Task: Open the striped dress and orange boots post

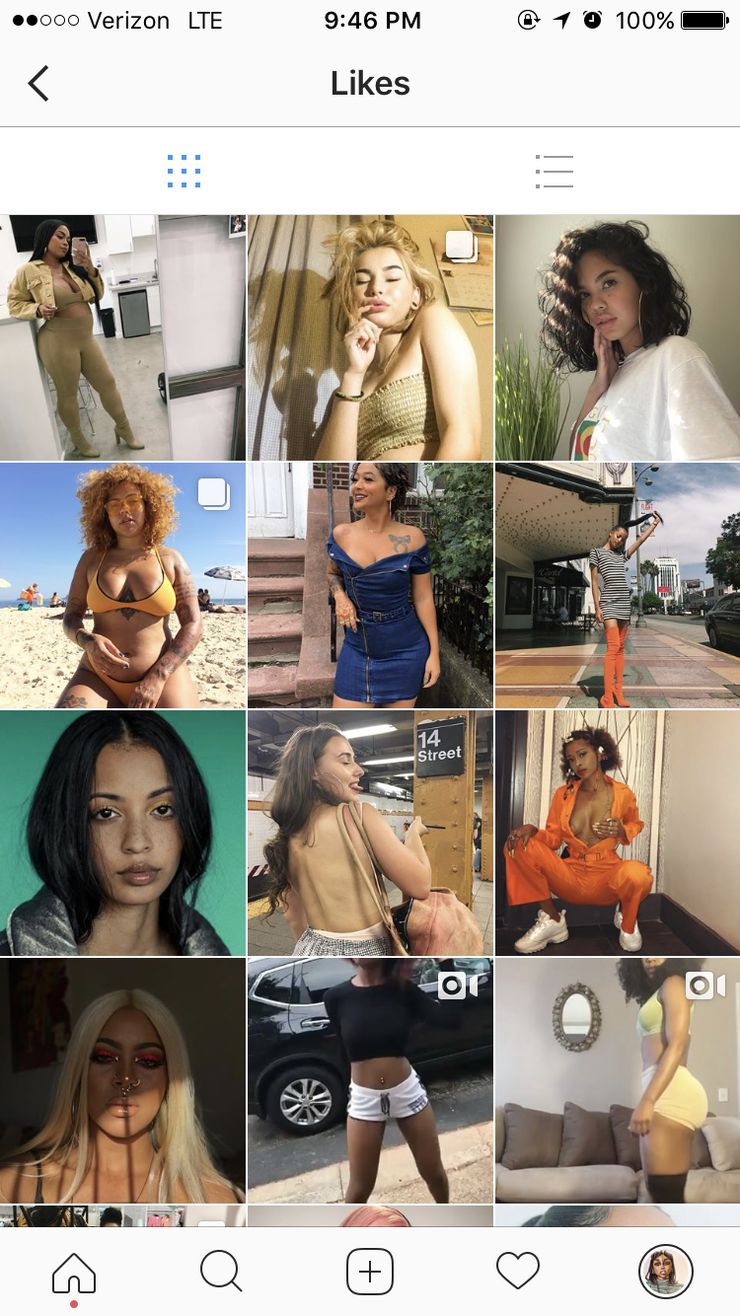Action: click(617, 585)
